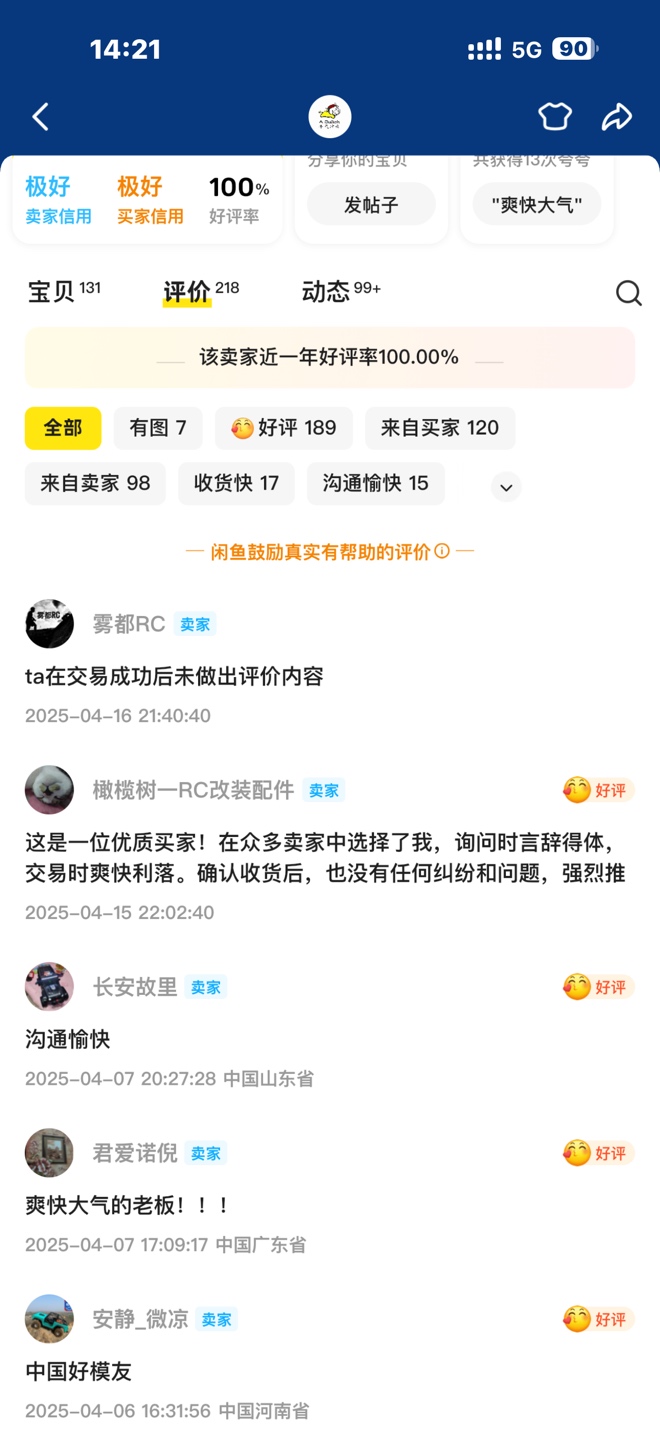Tap the 发帖子 button
Screen dimensions: 660x1434
[371, 205]
